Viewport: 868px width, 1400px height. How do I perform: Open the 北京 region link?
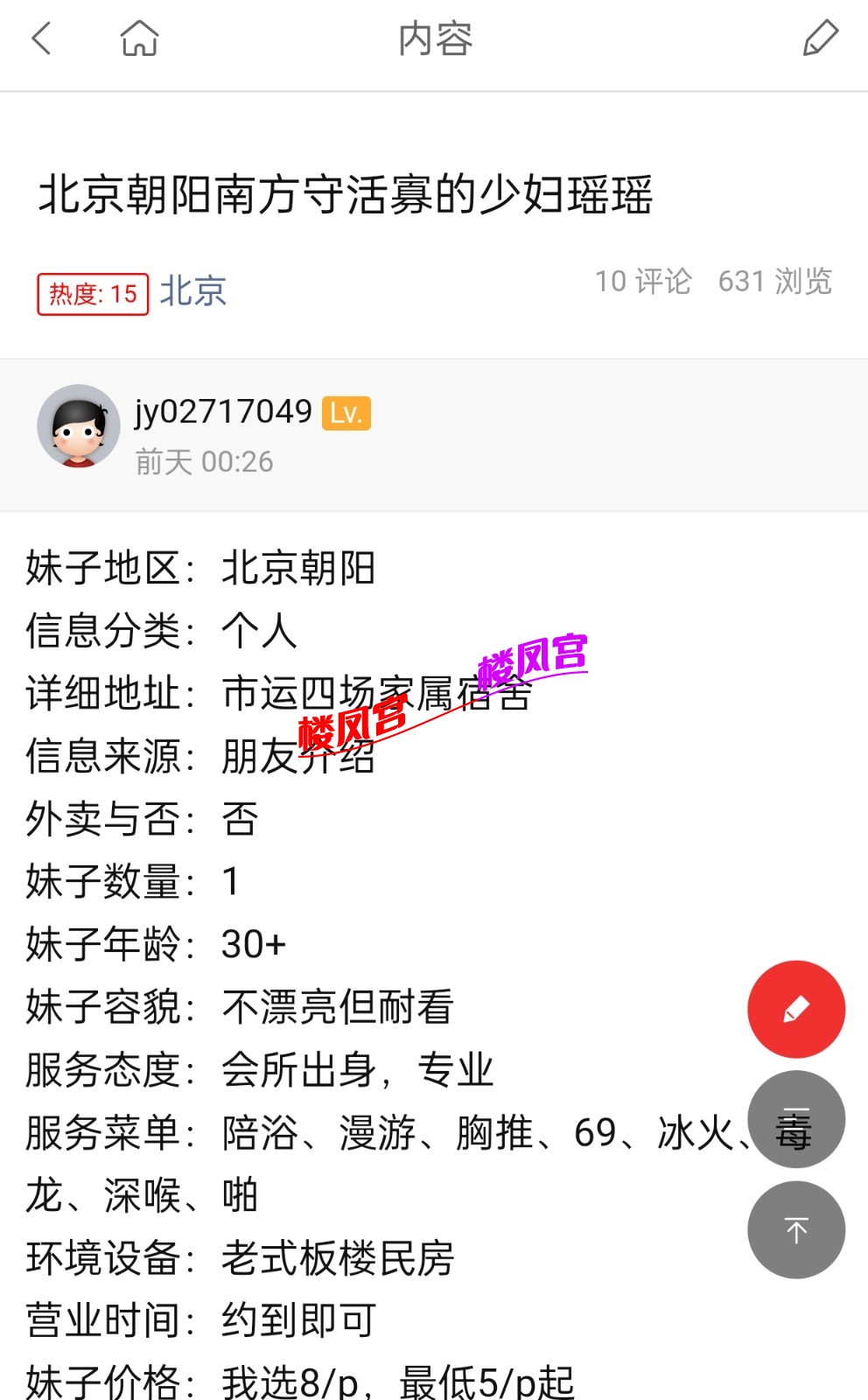point(192,291)
